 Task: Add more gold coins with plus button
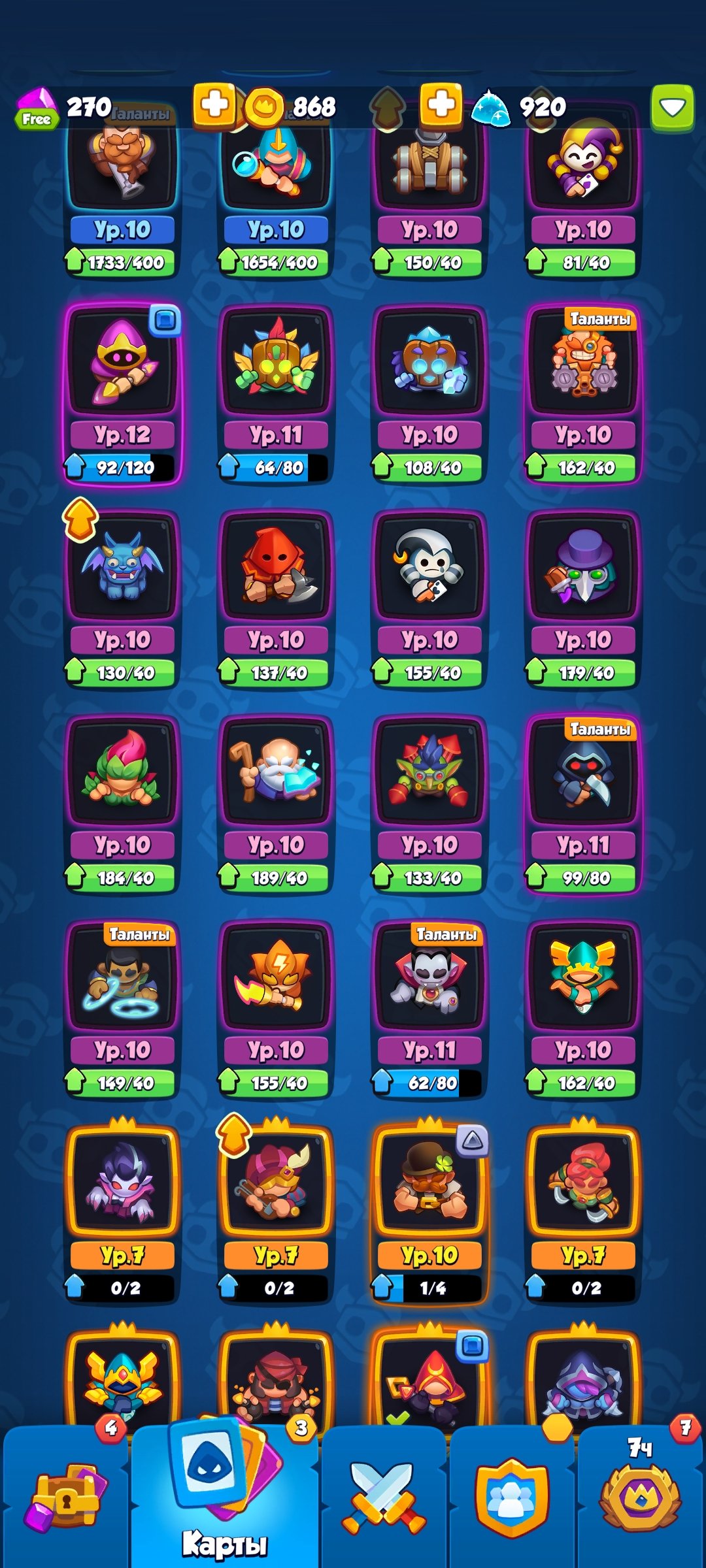(441, 105)
